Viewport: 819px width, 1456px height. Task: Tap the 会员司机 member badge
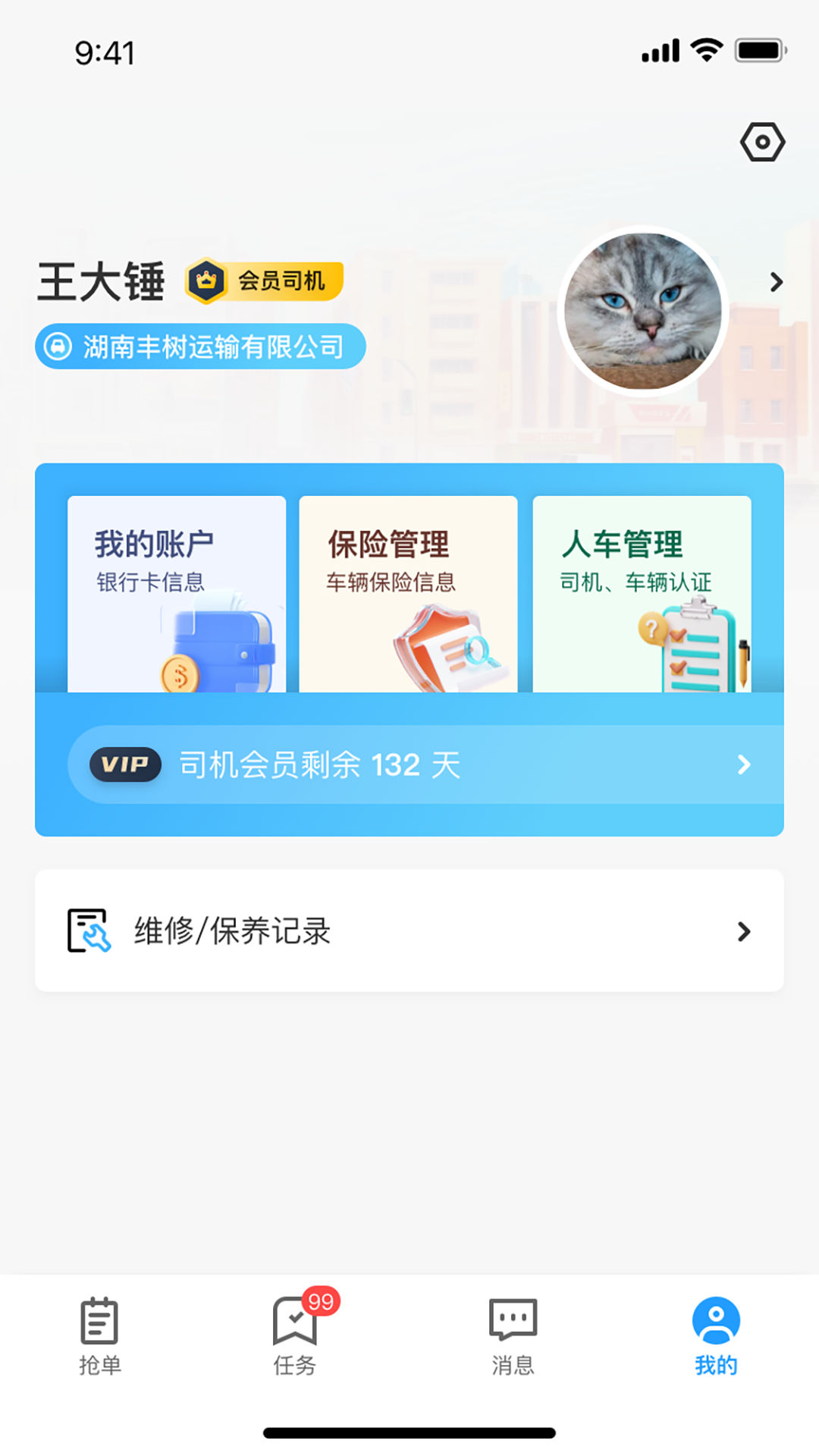(265, 281)
